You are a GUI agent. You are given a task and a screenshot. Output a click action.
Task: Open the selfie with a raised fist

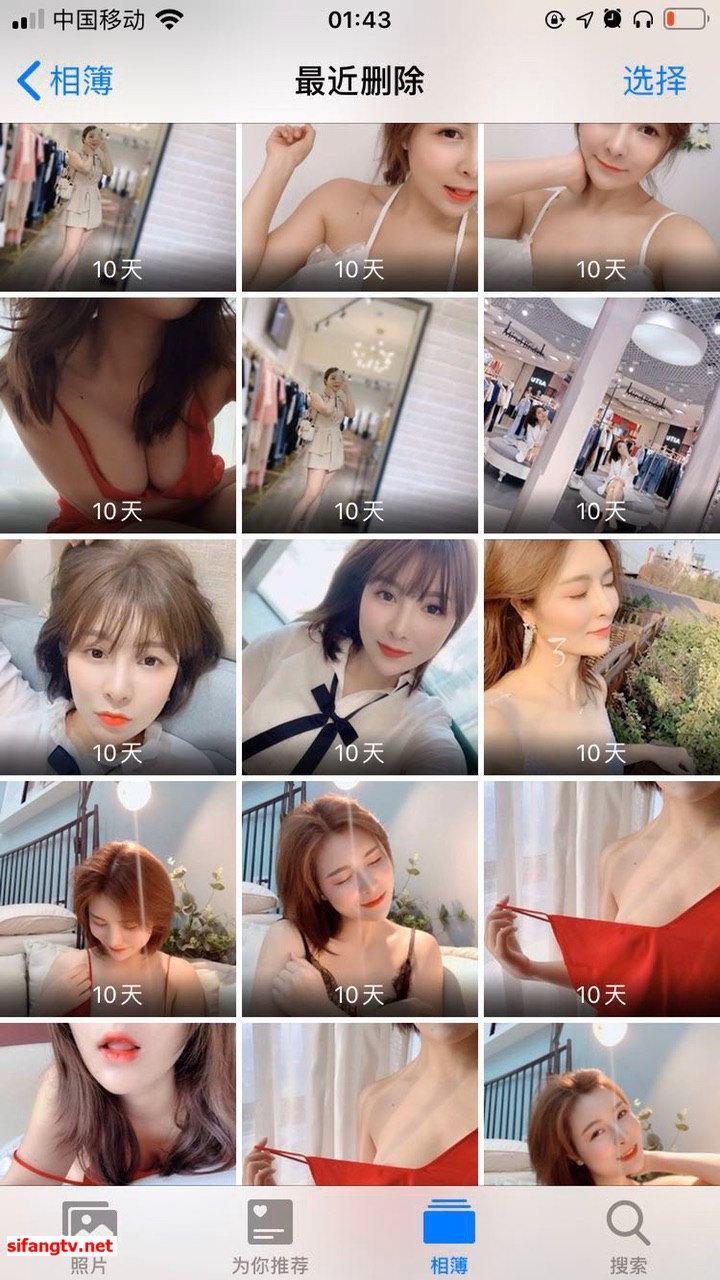coord(359,207)
